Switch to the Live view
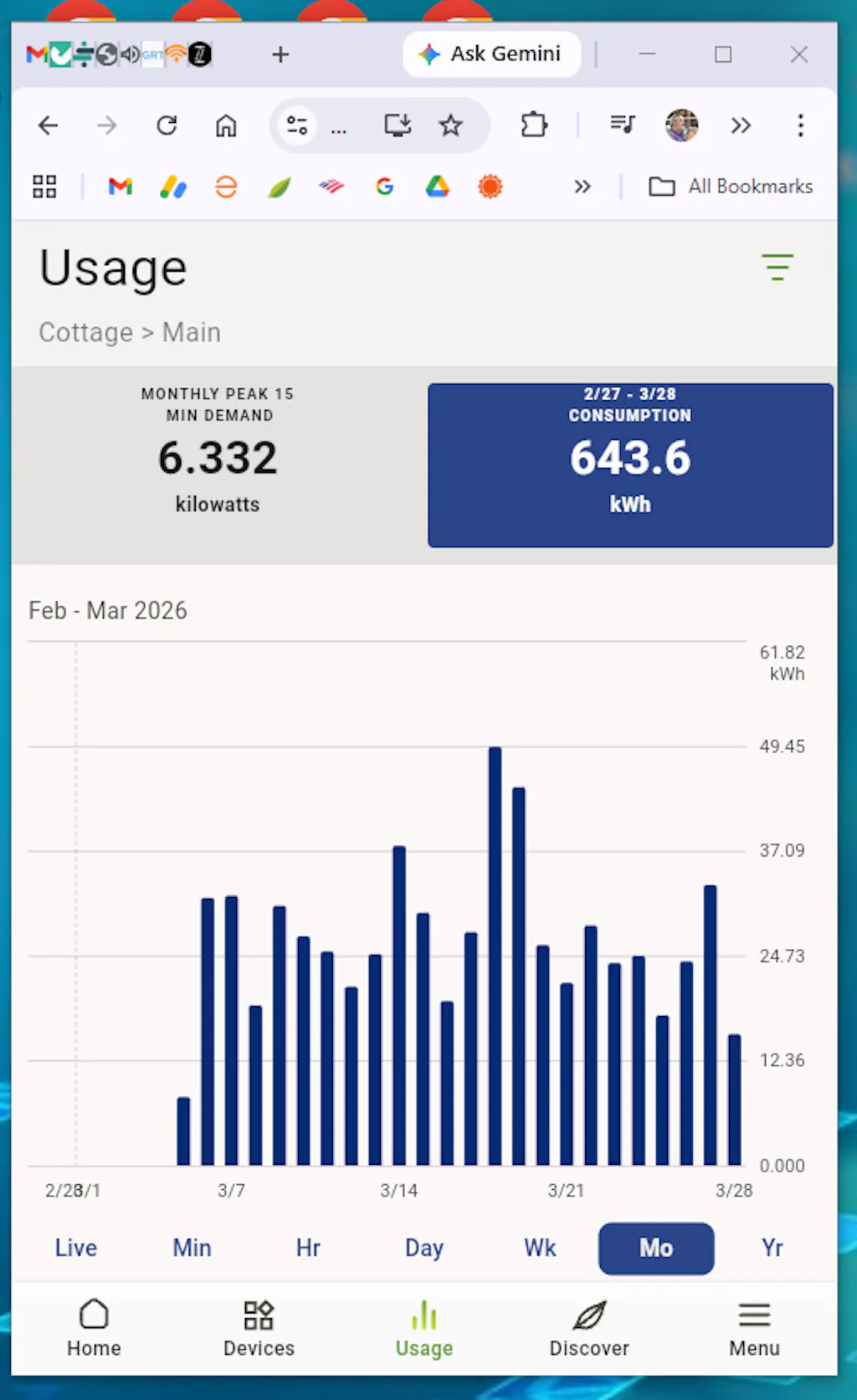 [x=76, y=1248]
